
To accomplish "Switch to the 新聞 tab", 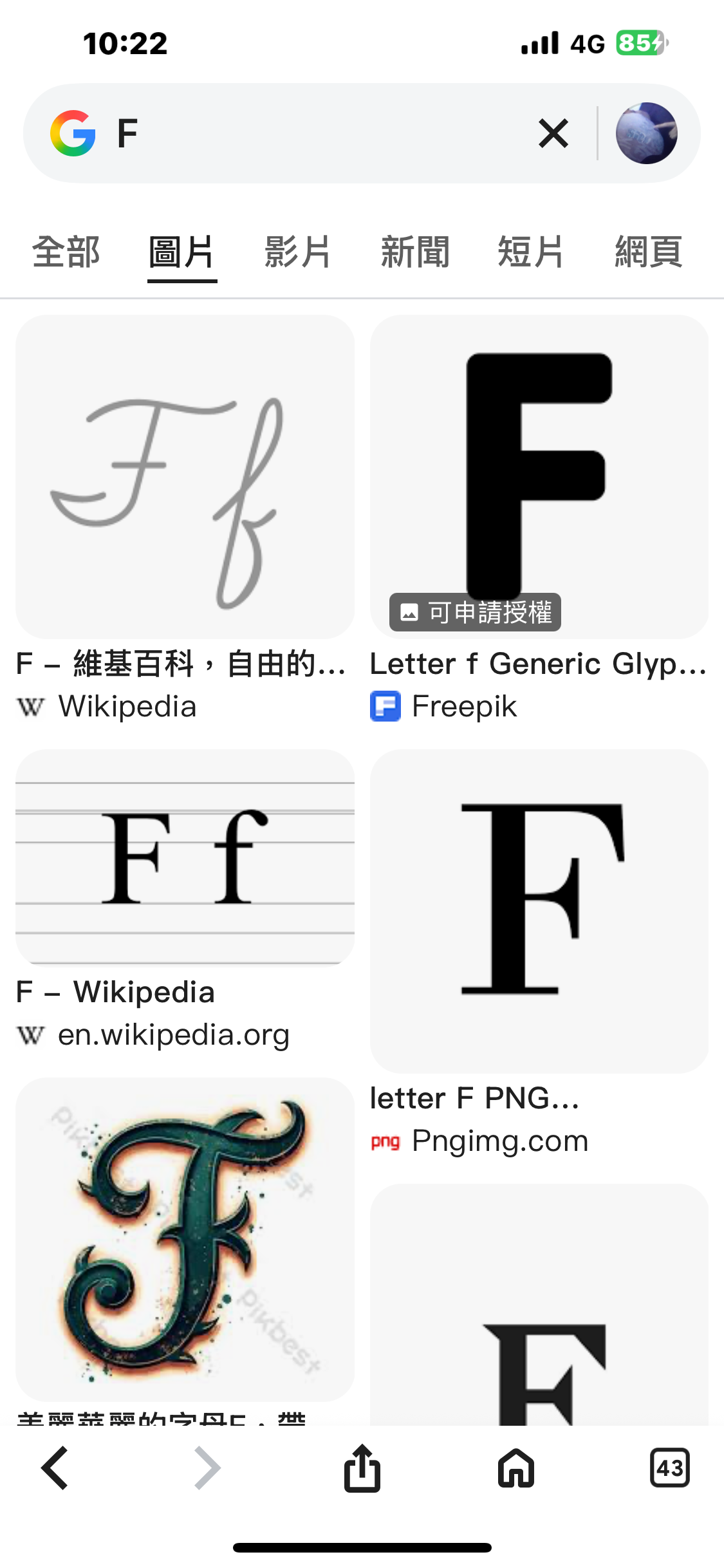I will 415,252.
